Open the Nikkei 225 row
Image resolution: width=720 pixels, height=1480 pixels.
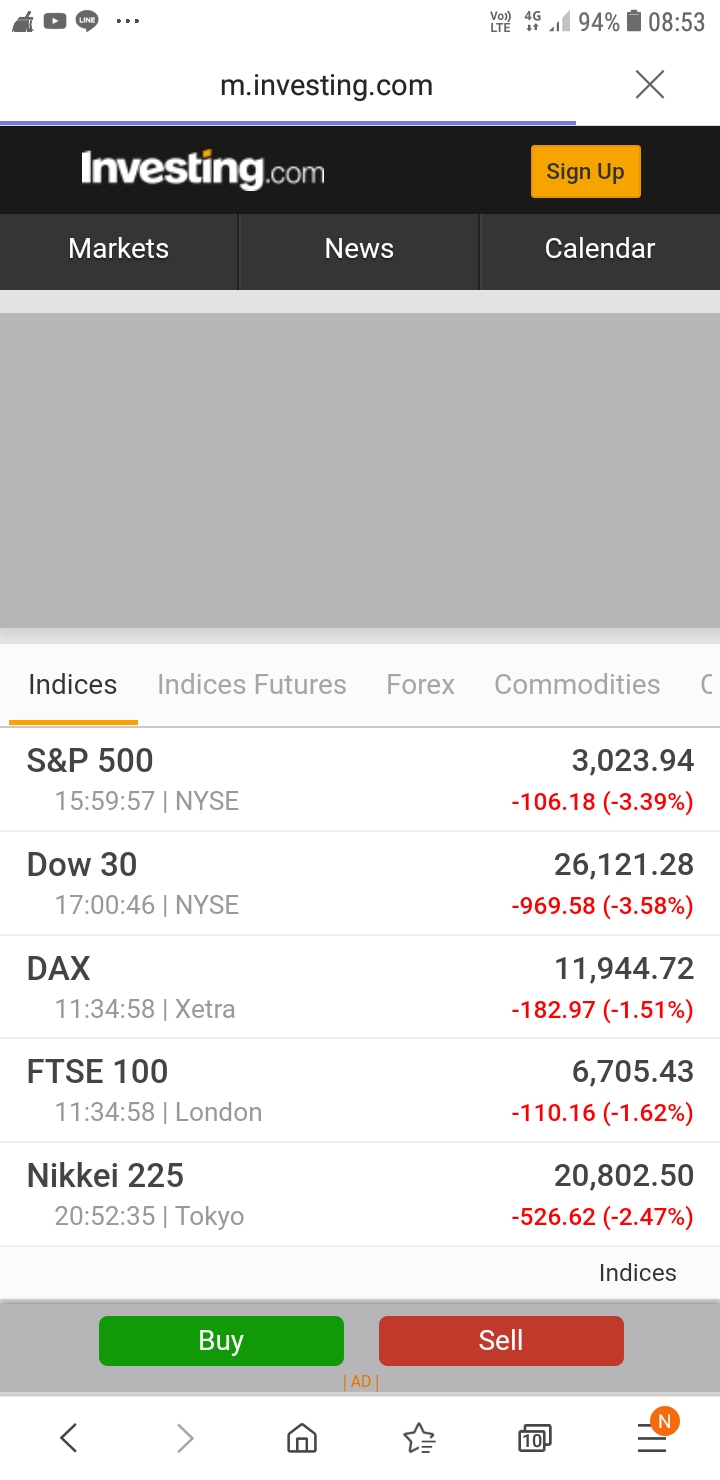pyautogui.click(x=360, y=1195)
